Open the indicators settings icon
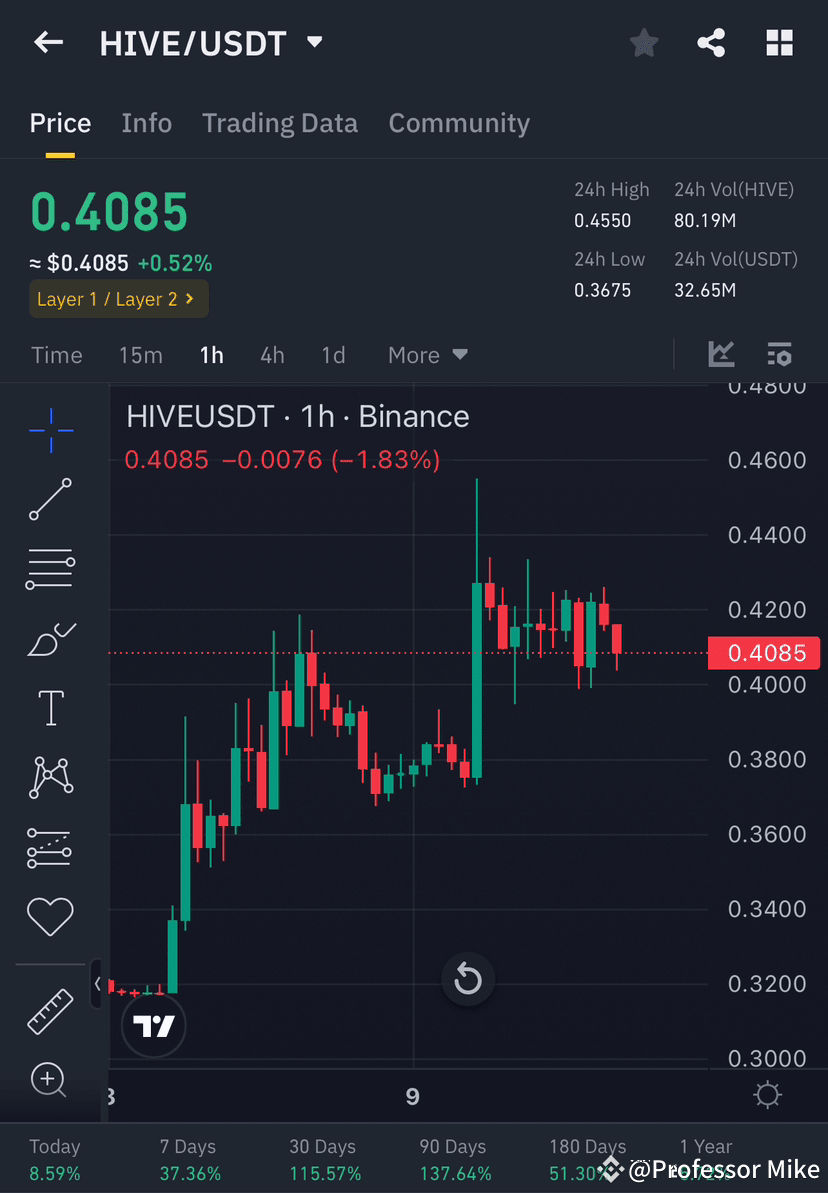This screenshot has height=1193, width=828. 779,354
